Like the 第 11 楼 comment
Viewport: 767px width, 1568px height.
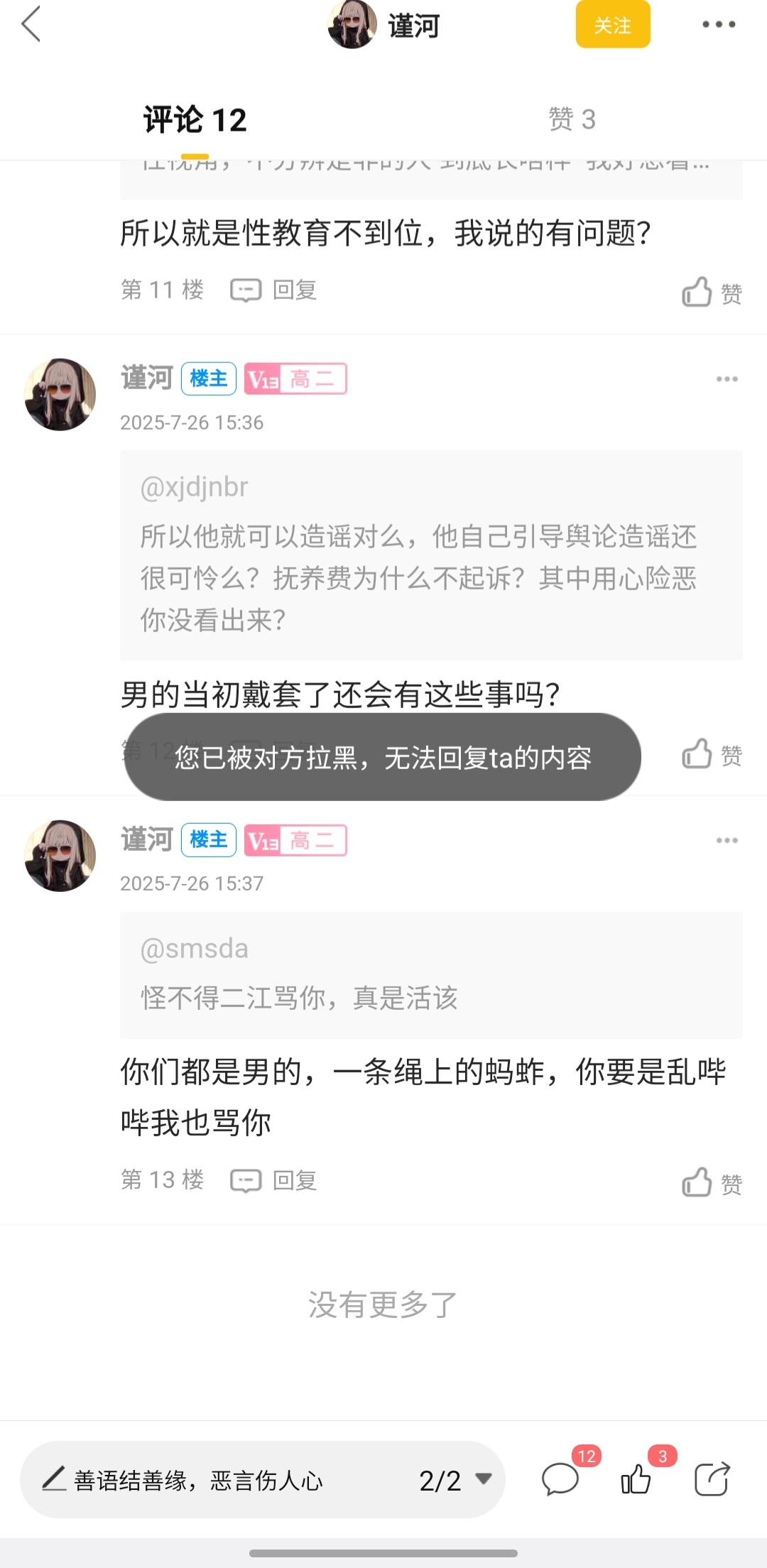pyautogui.click(x=711, y=292)
